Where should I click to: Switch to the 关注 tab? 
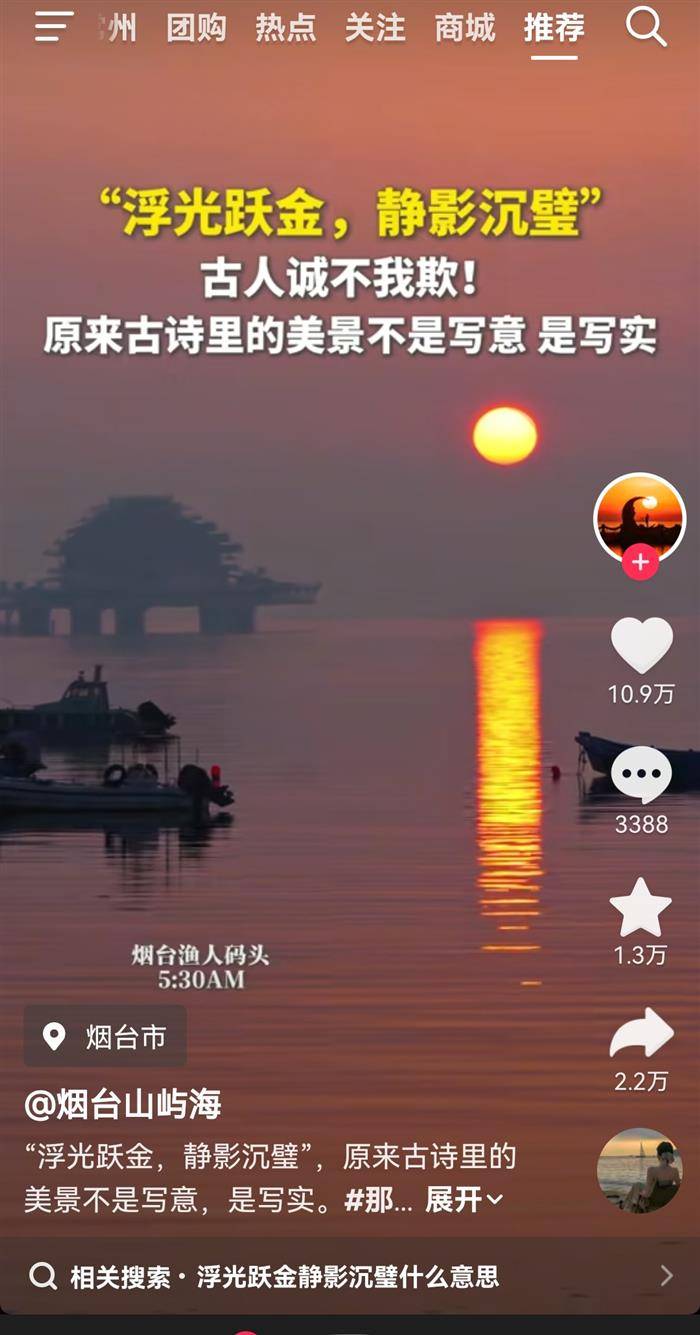tap(375, 28)
